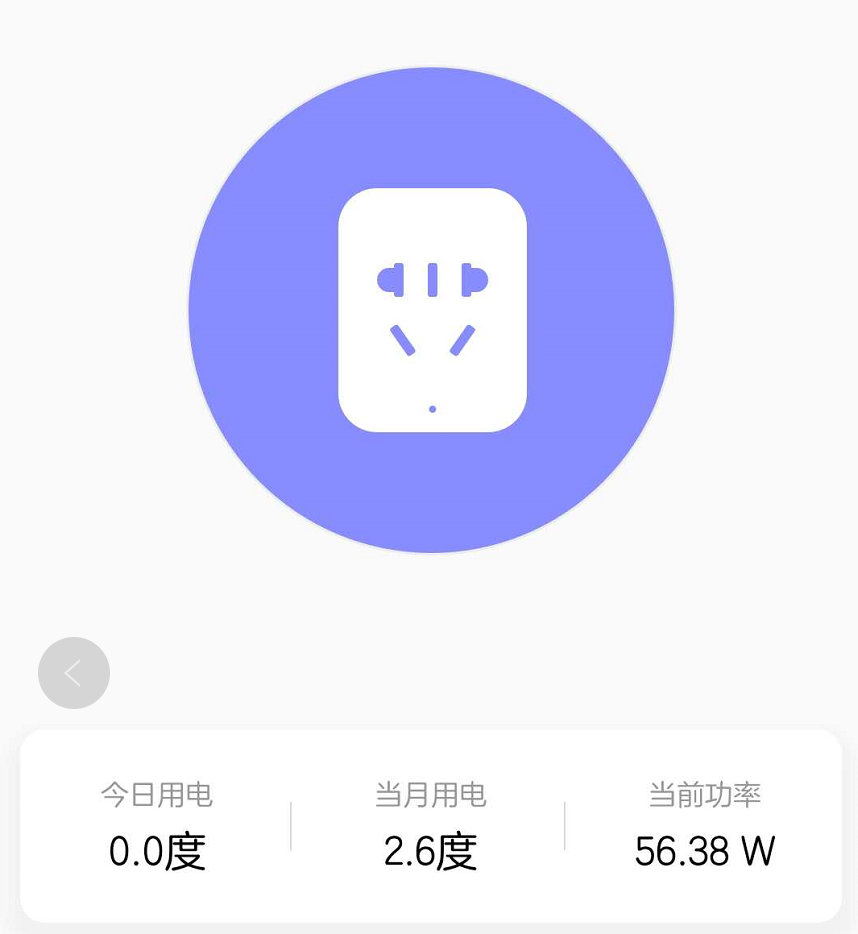
Task: Open the 当前功率 current power reading
Action: (x=704, y=826)
